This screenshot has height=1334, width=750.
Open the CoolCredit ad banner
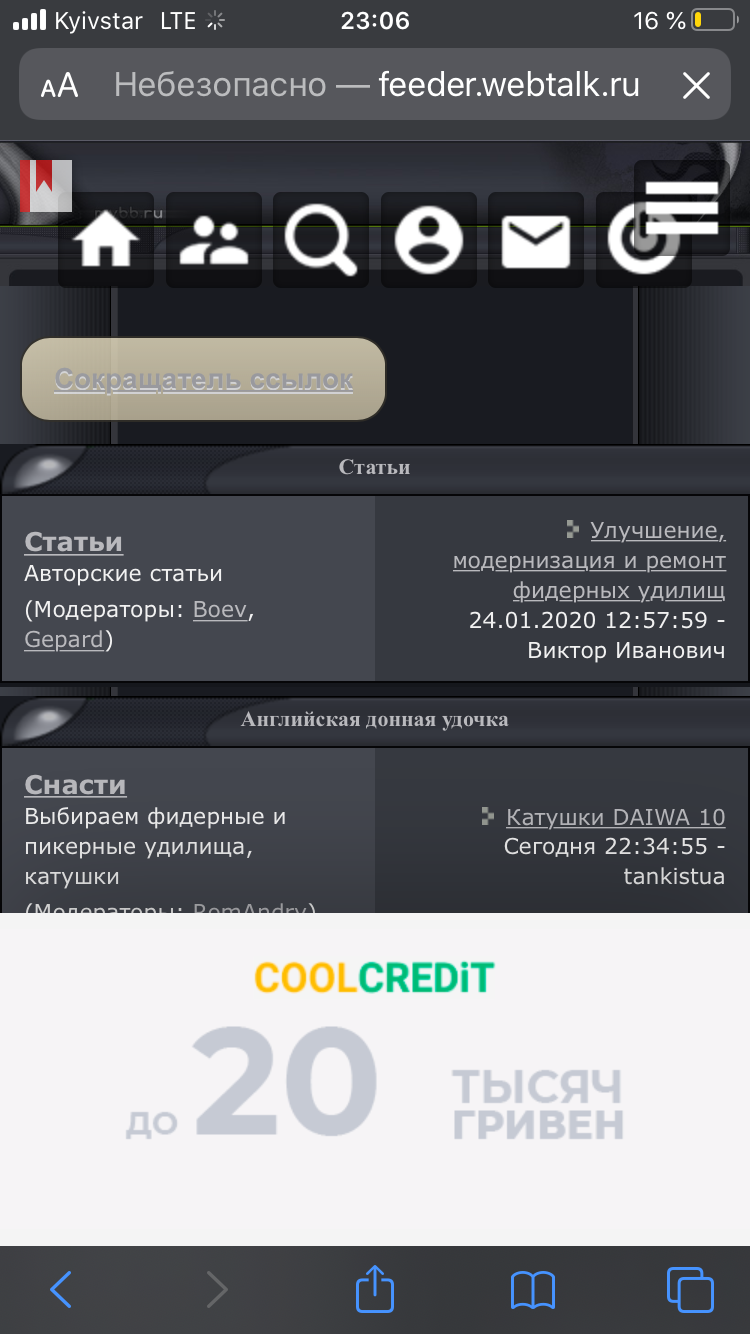tap(375, 1079)
